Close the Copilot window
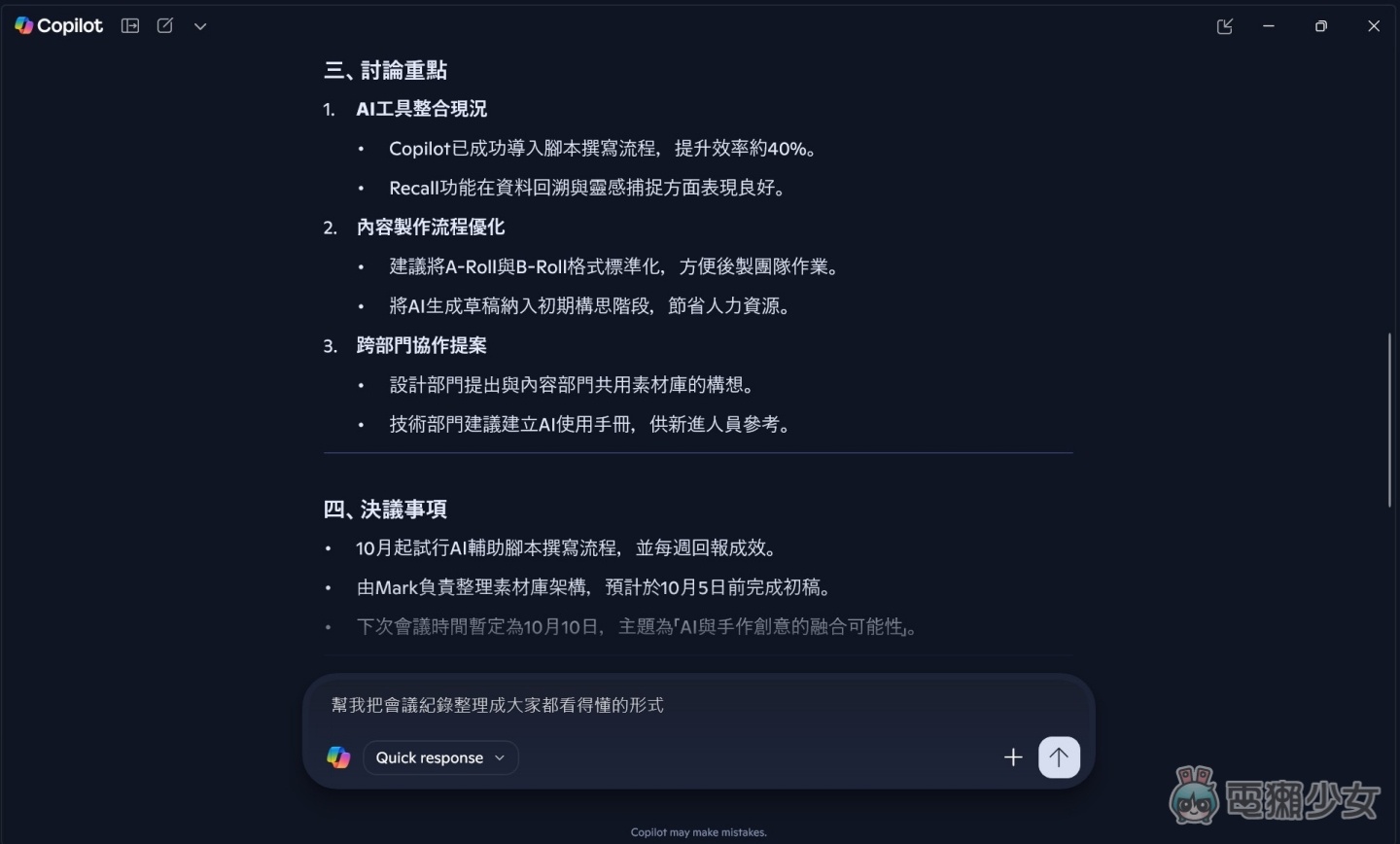1400x844 pixels. coord(1374,26)
